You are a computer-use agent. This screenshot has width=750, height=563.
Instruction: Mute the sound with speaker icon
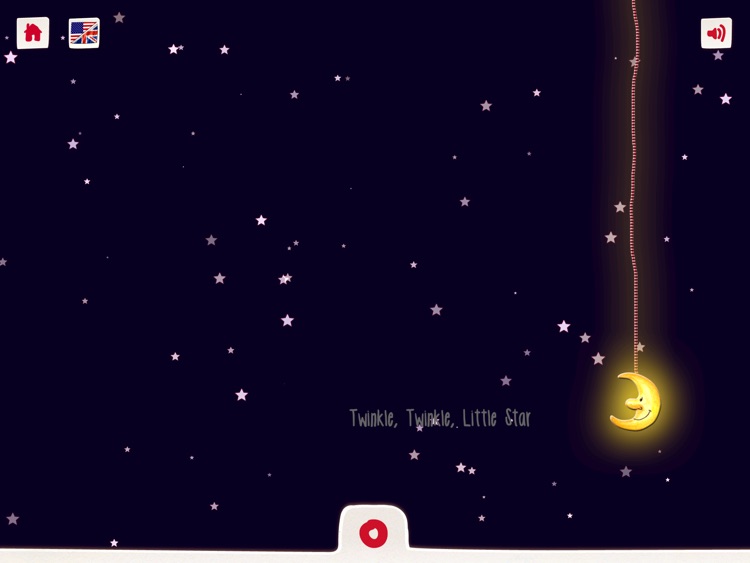[x=716, y=33]
